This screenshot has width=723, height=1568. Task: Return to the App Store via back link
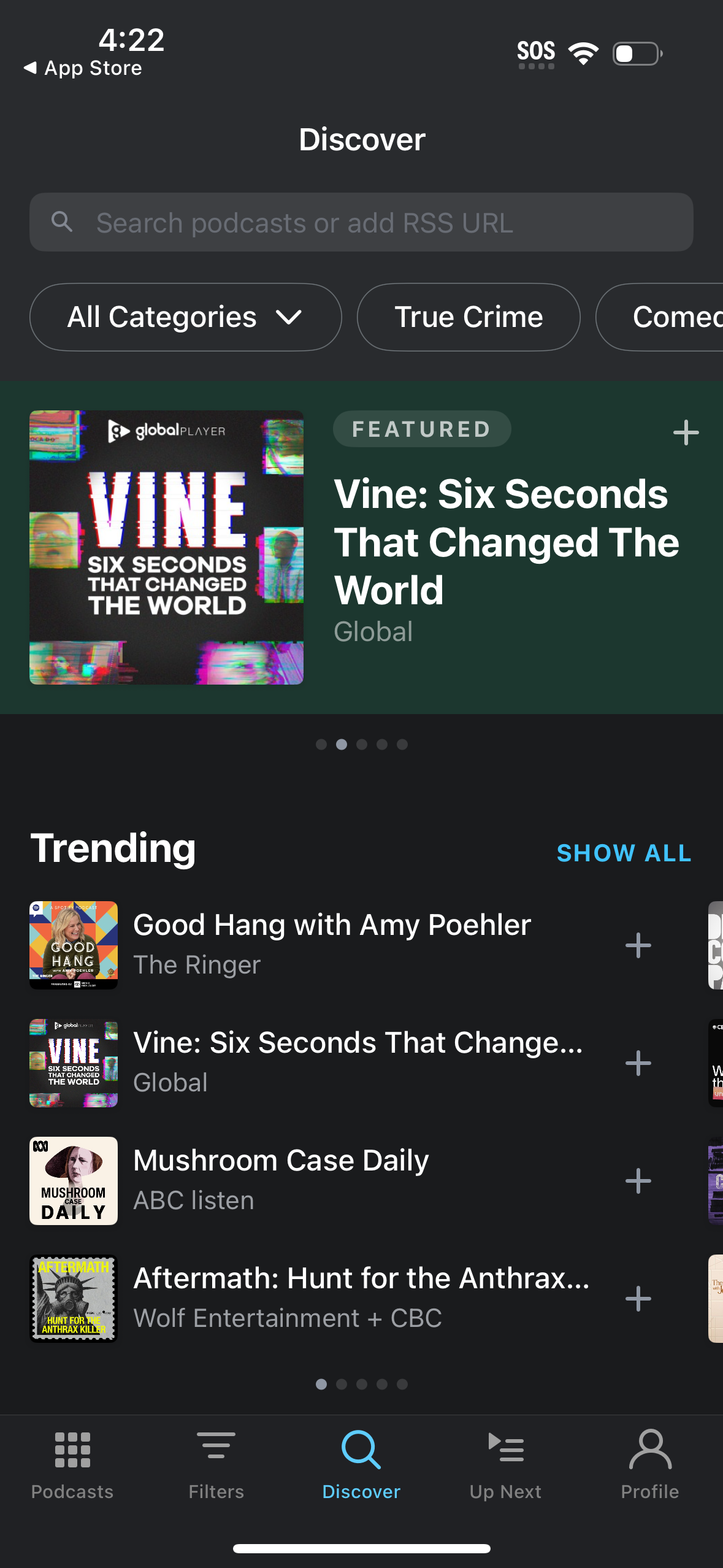pyautogui.click(x=83, y=67)
